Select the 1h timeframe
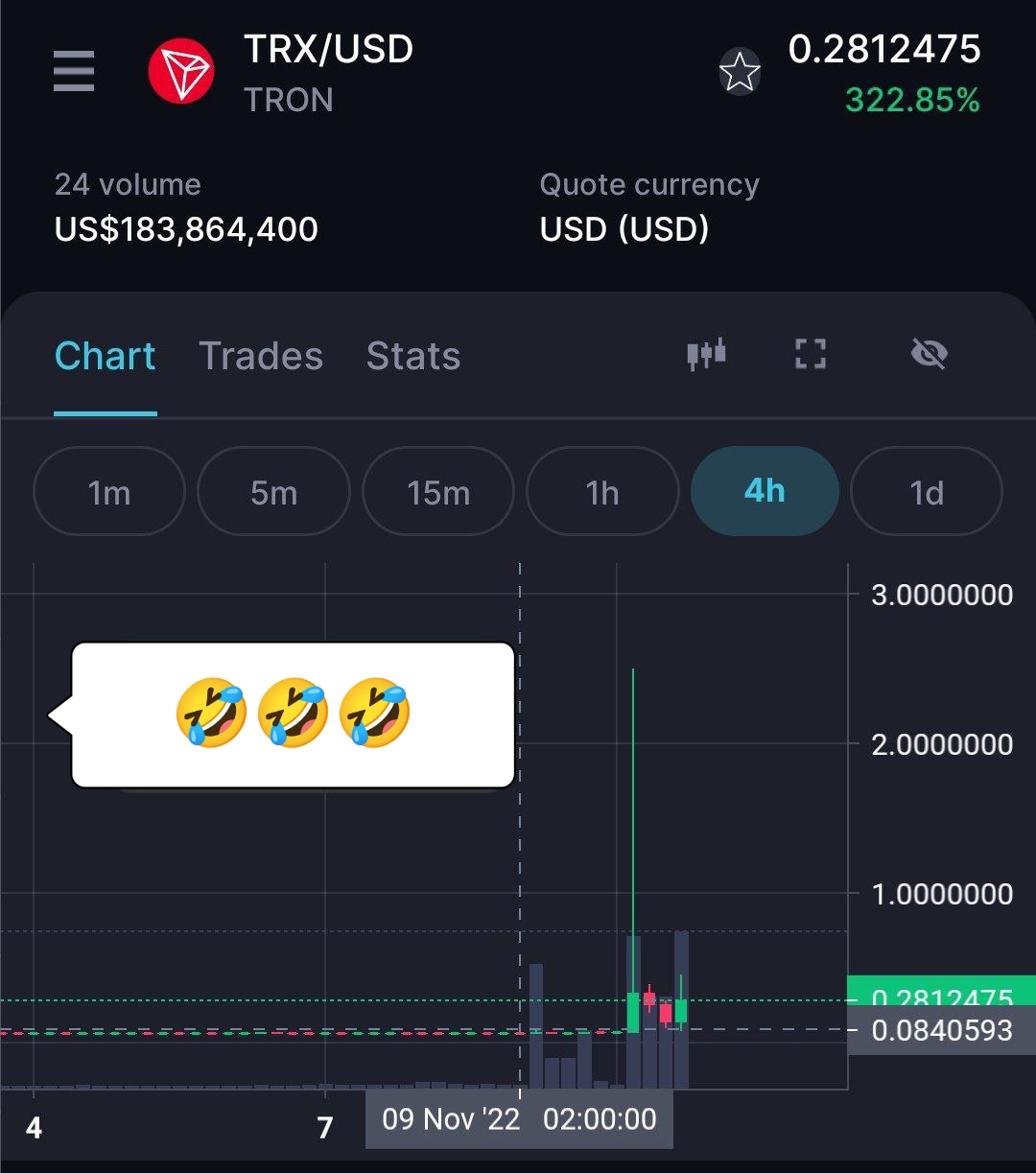The height and width of the screenshot is (1173, 1036). (x=603, y=492)
